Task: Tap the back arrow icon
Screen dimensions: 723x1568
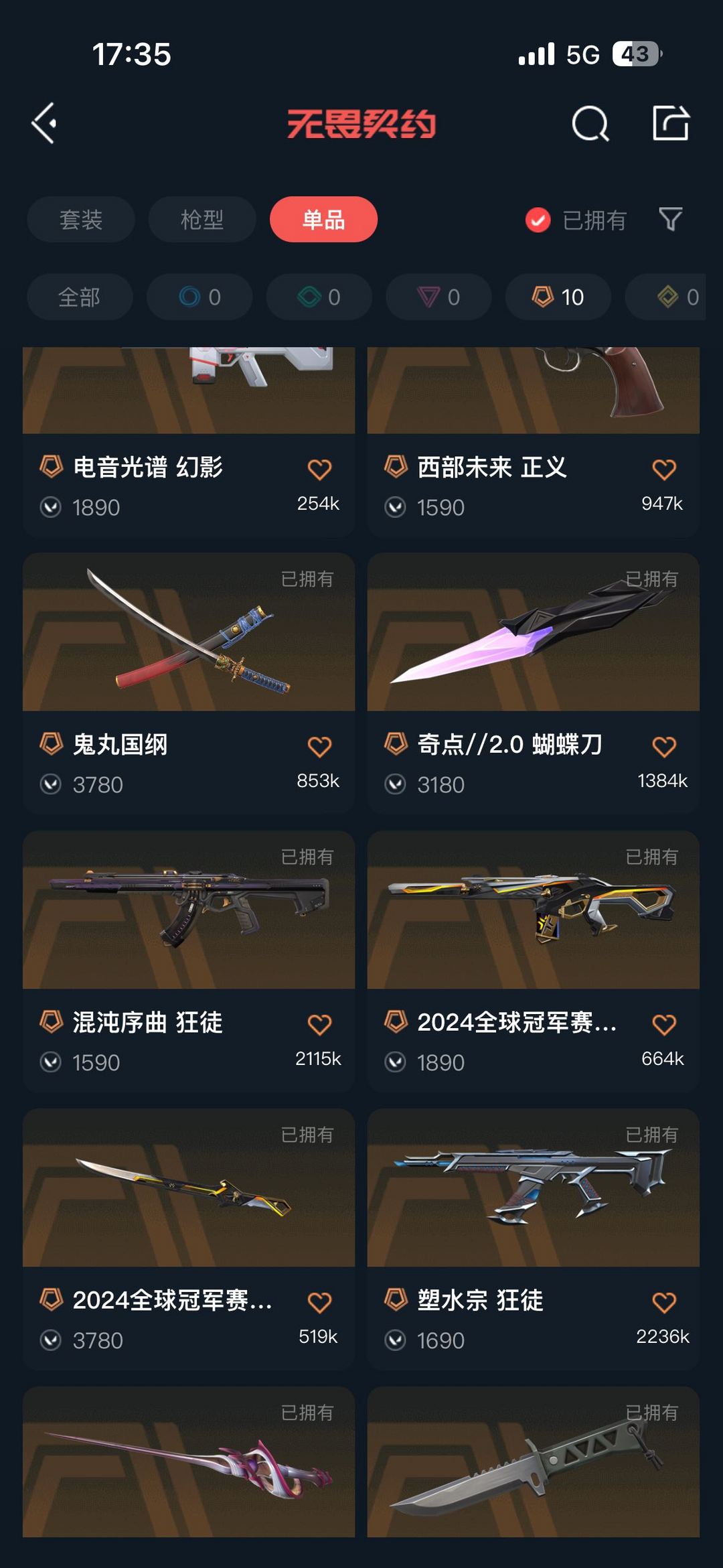Action: (43, 123)
